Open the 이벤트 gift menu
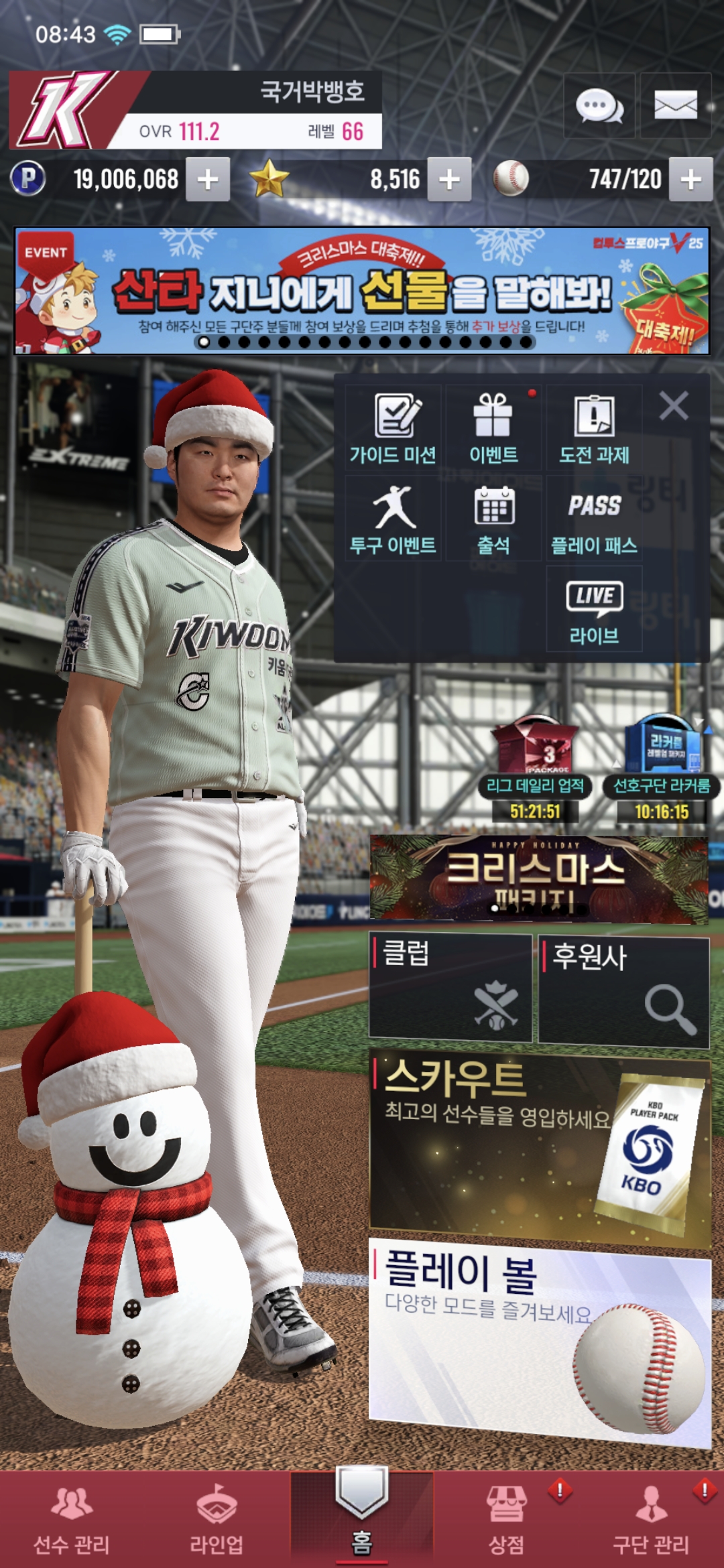724x1568 pixels. (x=493, y=428)
